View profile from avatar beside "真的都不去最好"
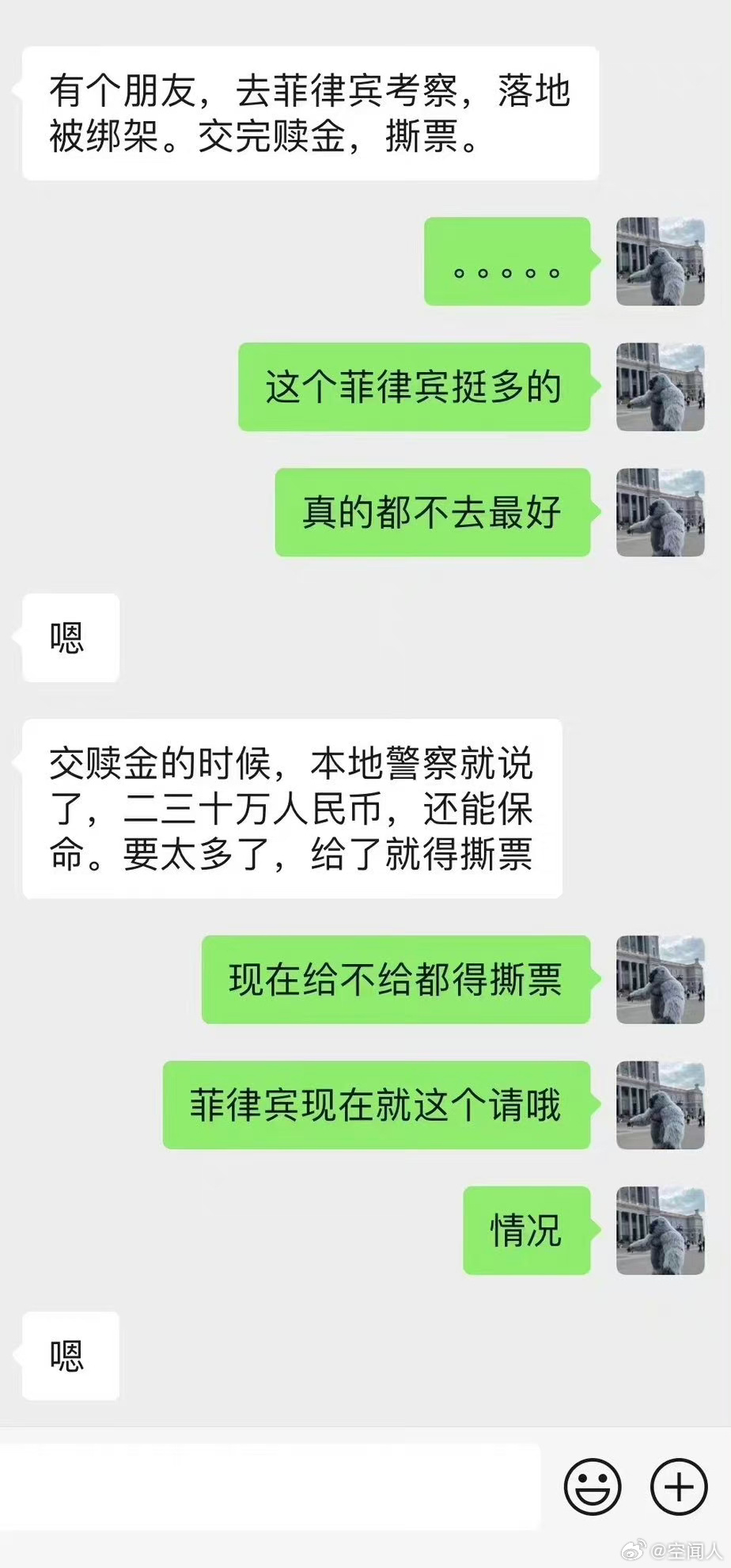 660,512
